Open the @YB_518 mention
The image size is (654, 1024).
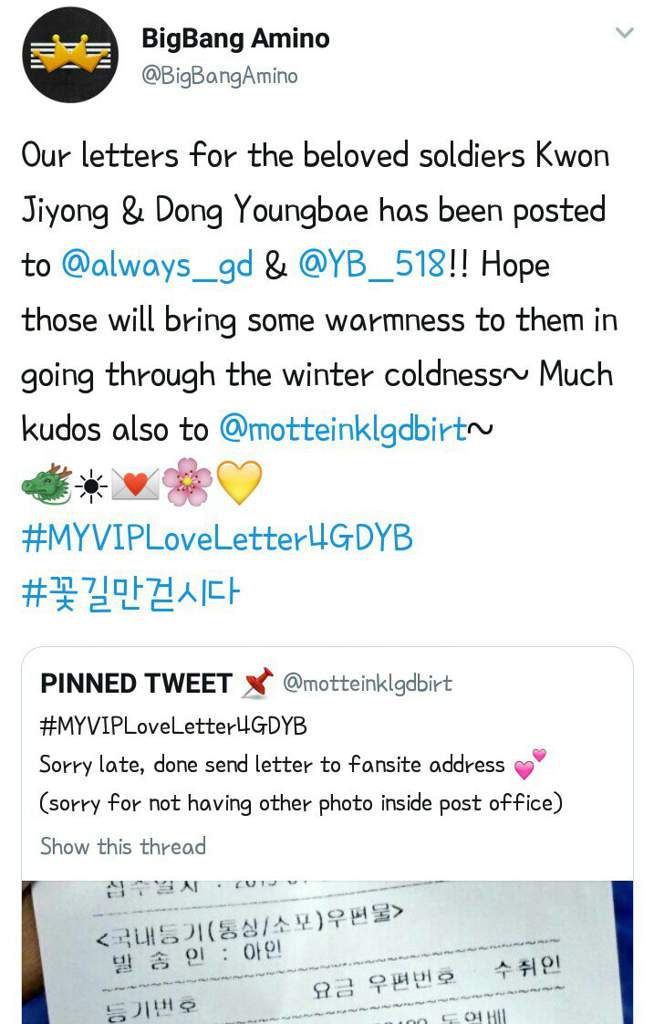coord(369,266)
